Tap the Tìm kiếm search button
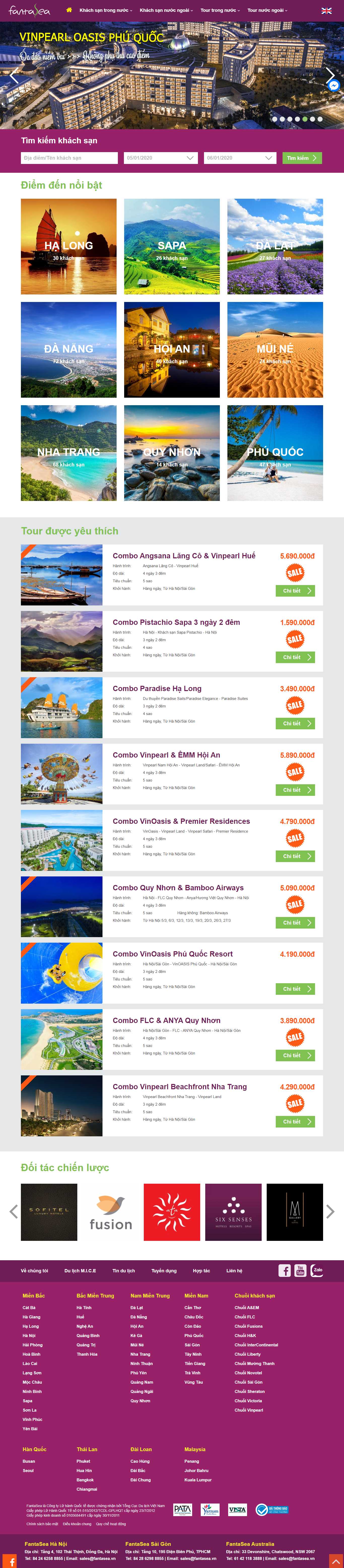 tap(301, 158)
